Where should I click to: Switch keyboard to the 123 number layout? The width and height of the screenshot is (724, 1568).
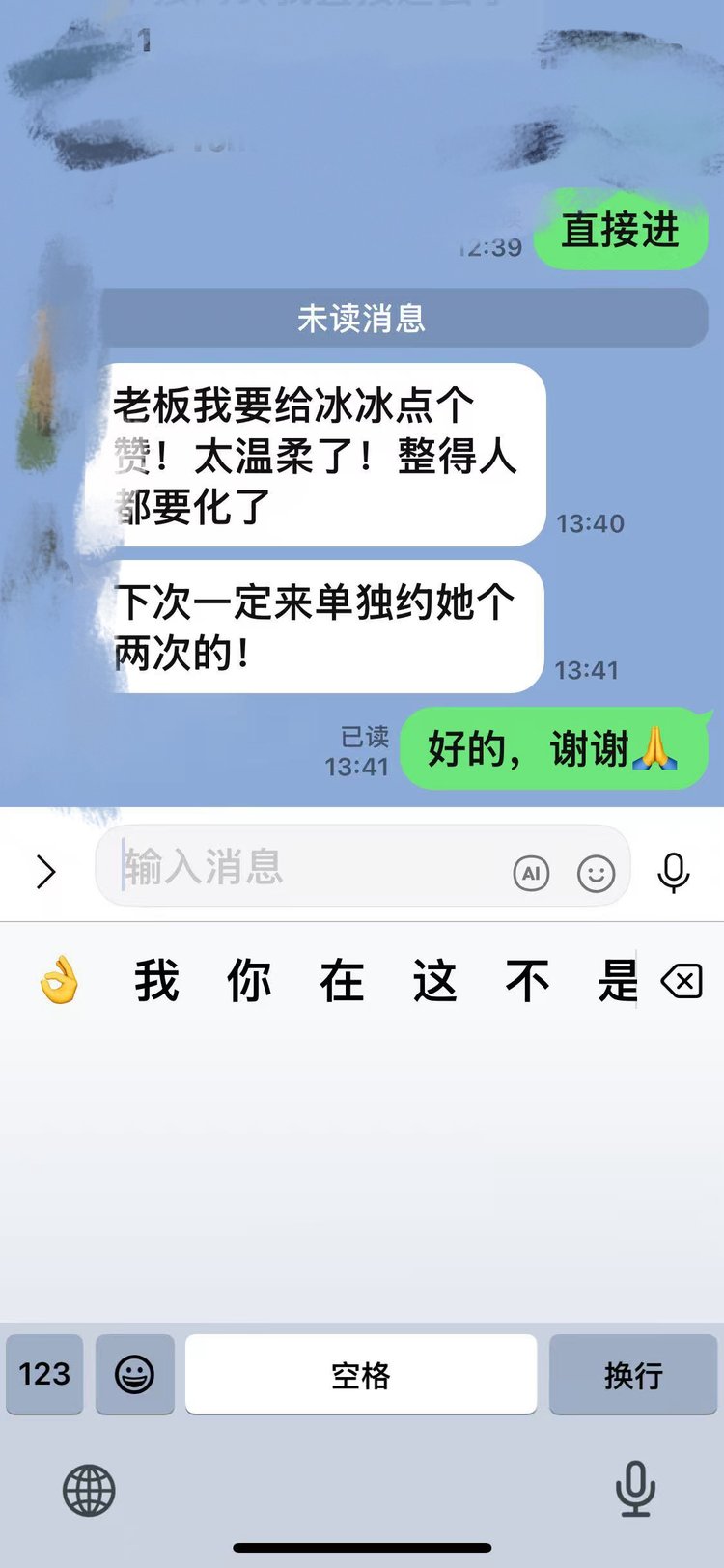click(44, 1374)
